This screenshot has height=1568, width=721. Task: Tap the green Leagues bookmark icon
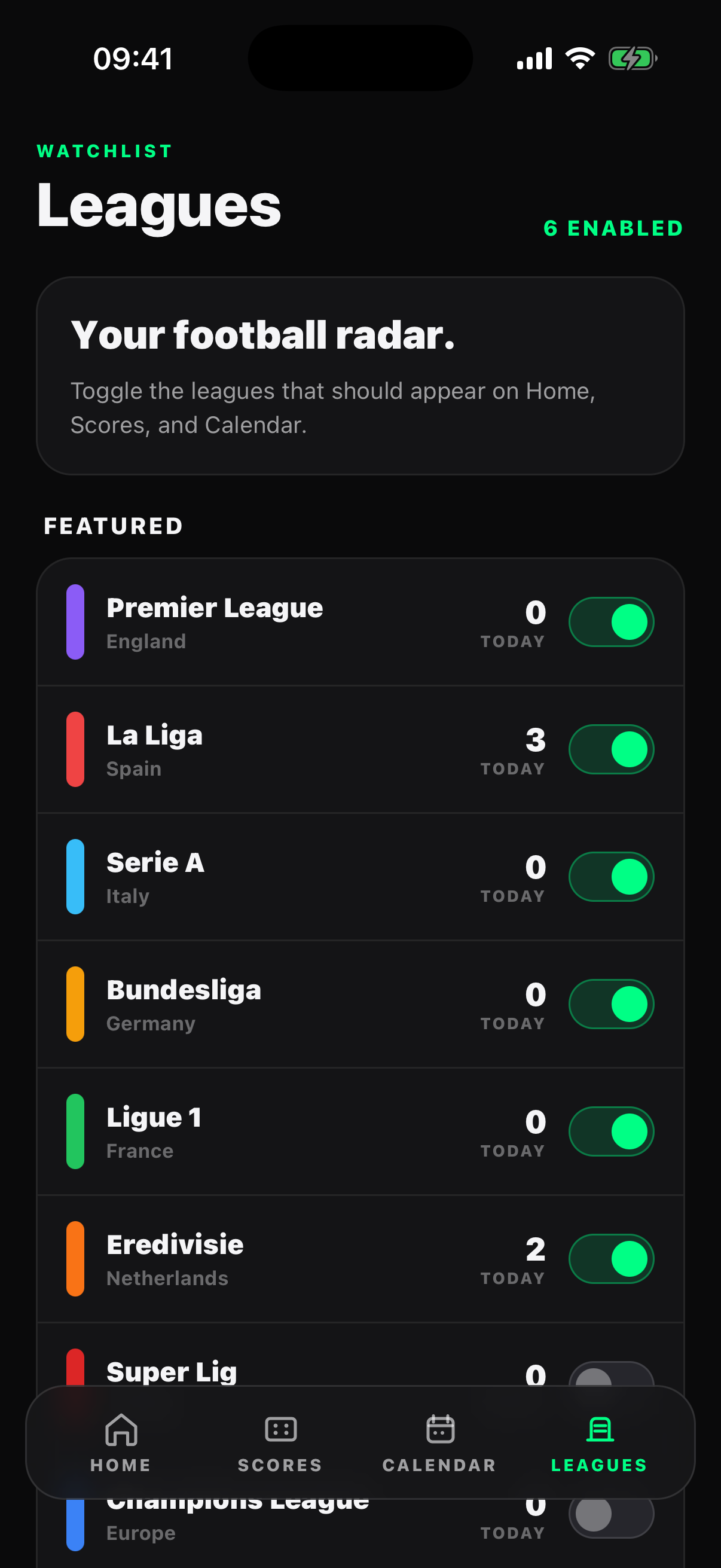[x=598, y=1429]
